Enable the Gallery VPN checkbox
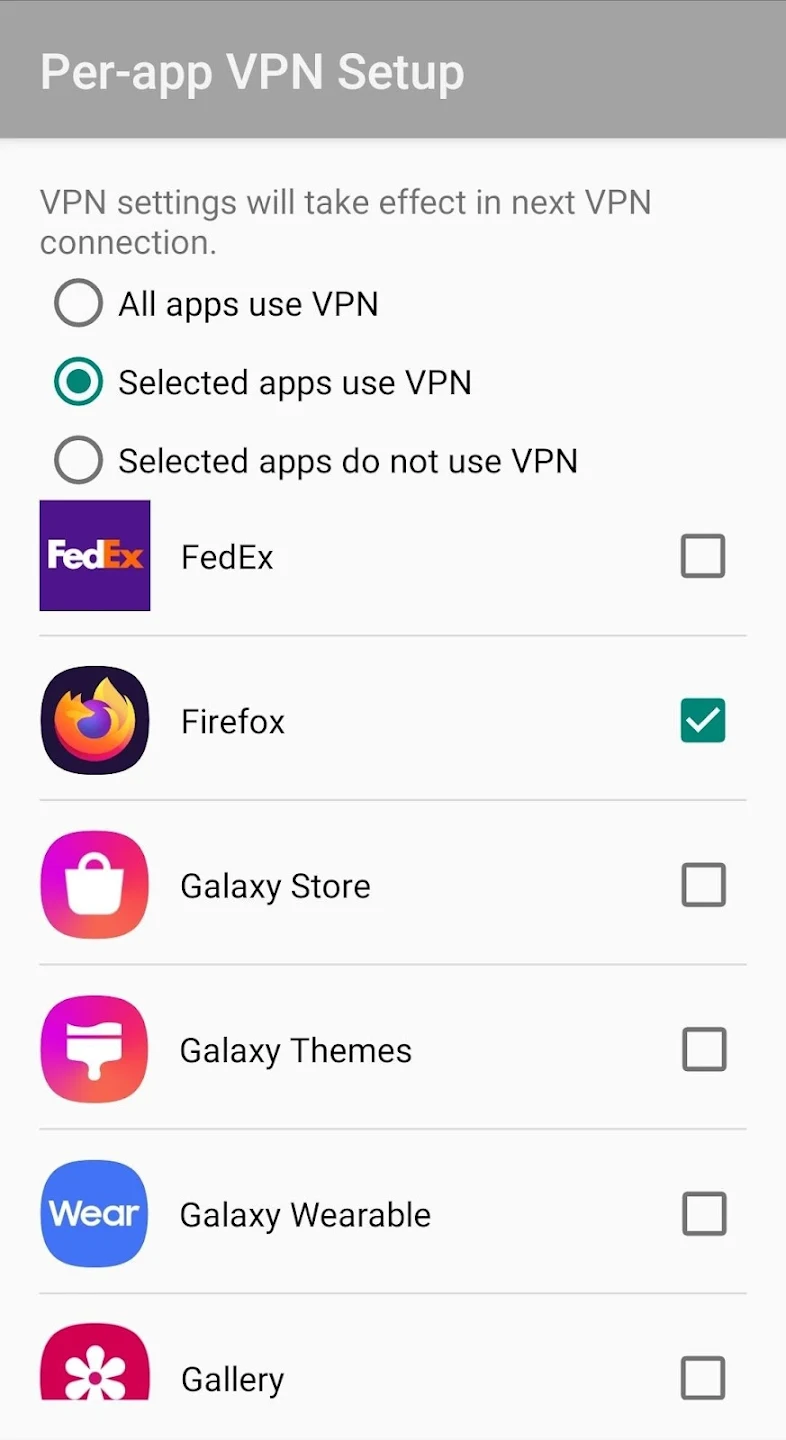 coord(702,1377)
